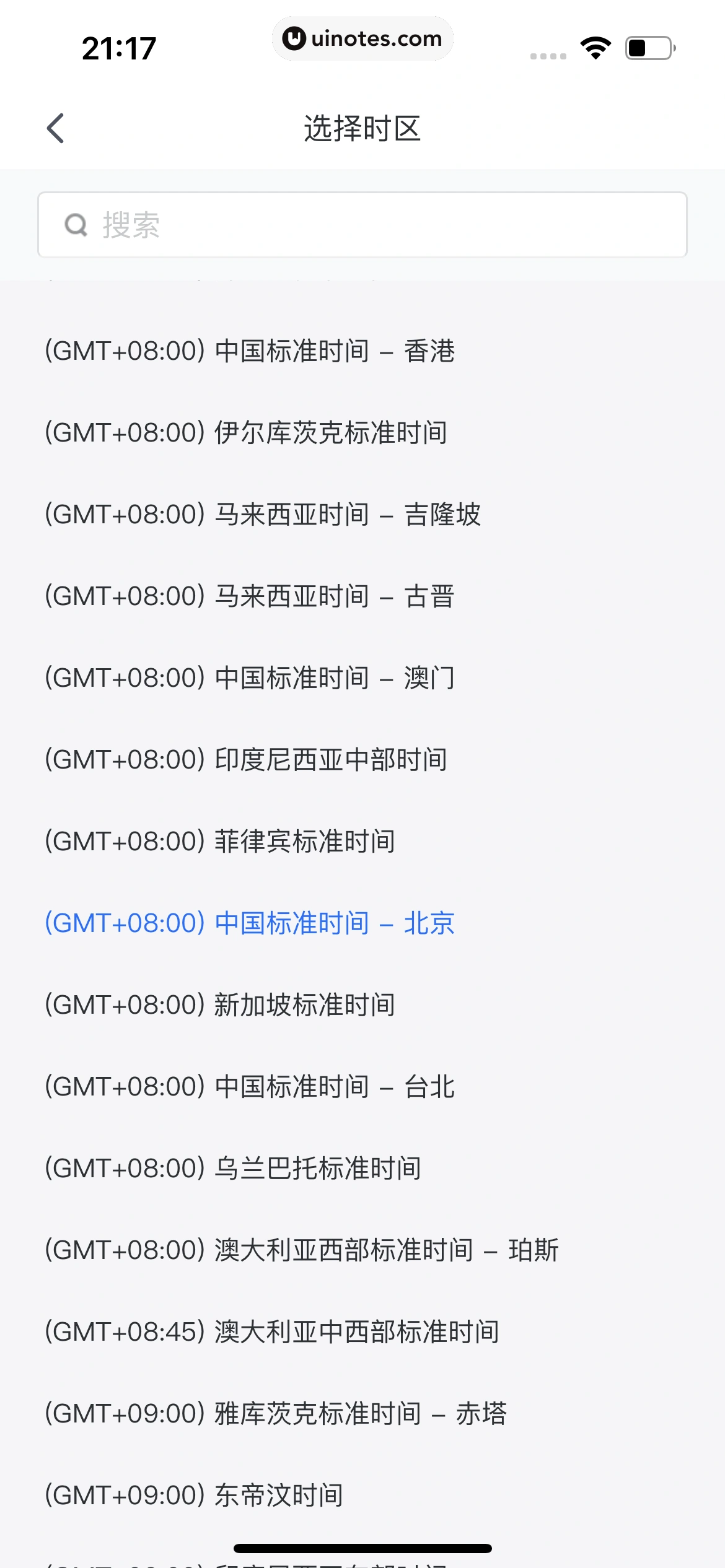Choose (GMT+08:00) 菲律宾标准时间

tap(221, 842)
